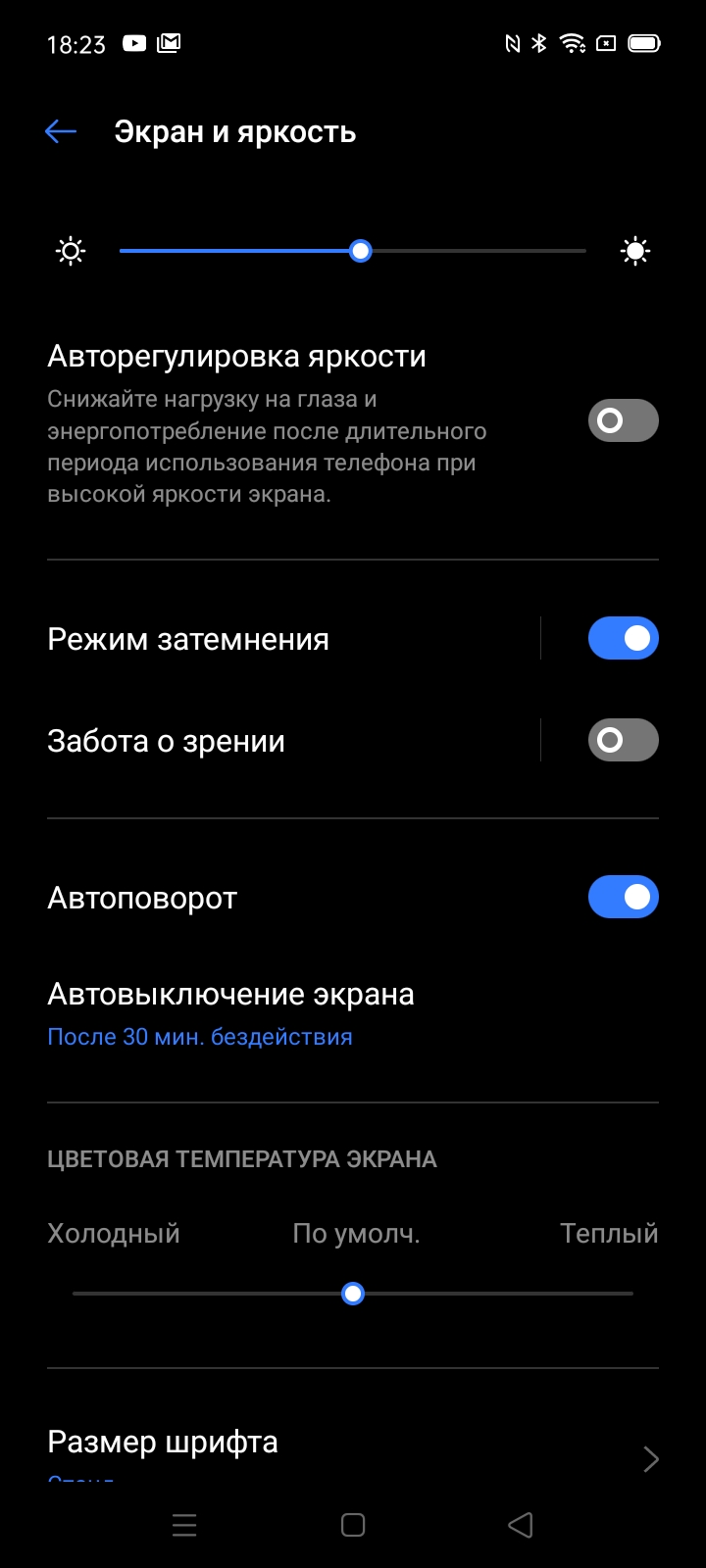Viewport: 706px width, 1568px height.
Task: Turn off the Режим затемнения switch
Action: [x=623, y=639]
